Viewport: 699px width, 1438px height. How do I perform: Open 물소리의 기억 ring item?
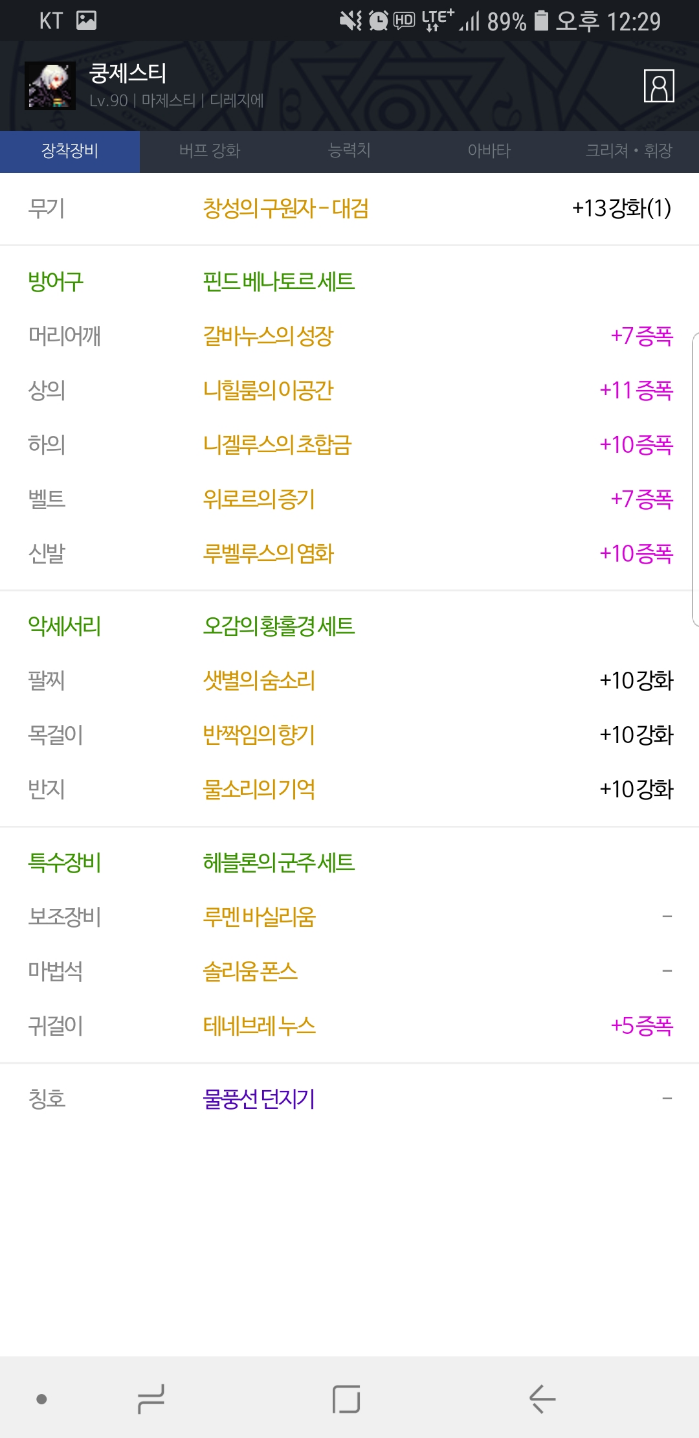[x=259, y=789]
